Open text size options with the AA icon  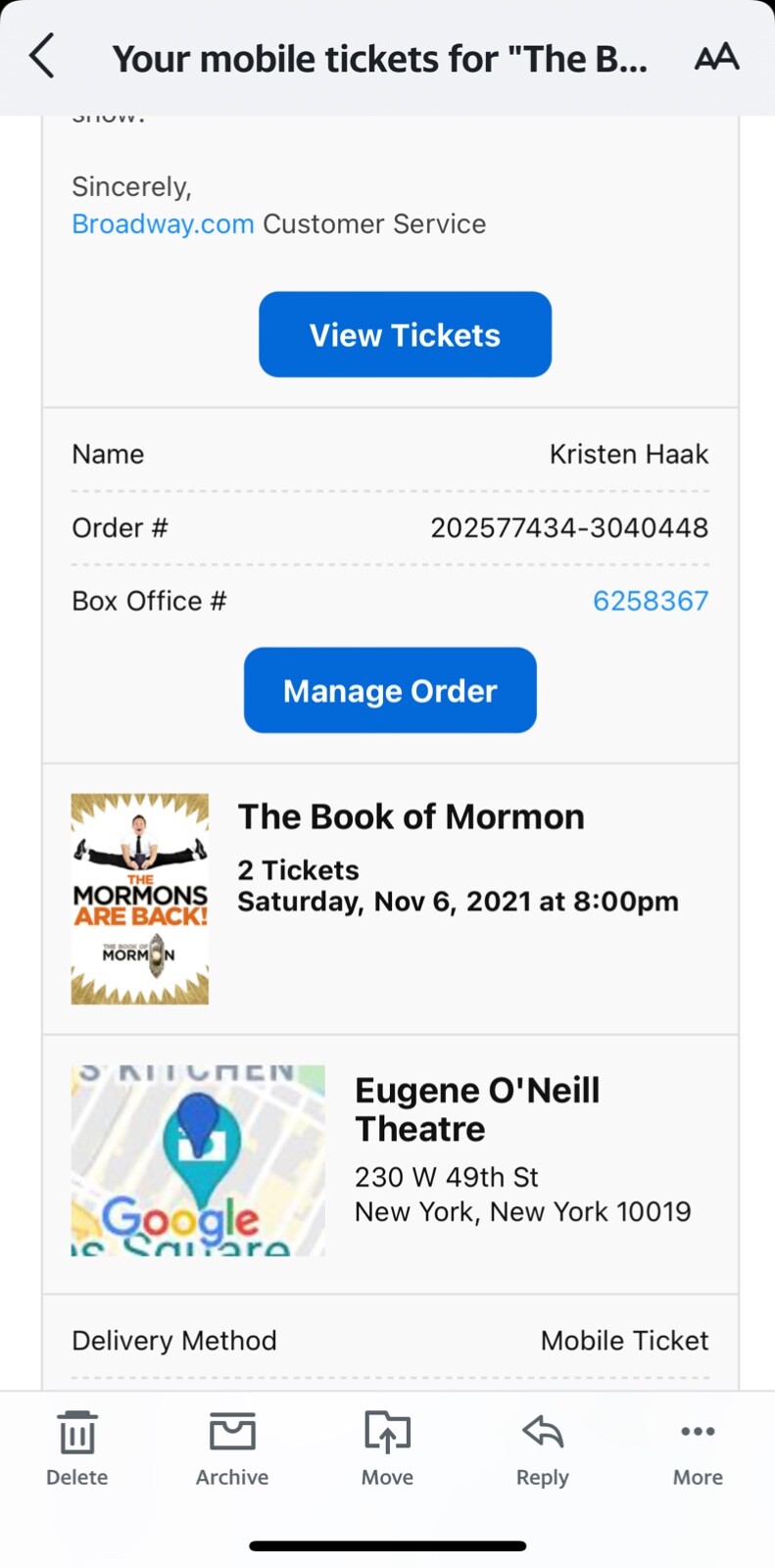[x=716, y=57]
